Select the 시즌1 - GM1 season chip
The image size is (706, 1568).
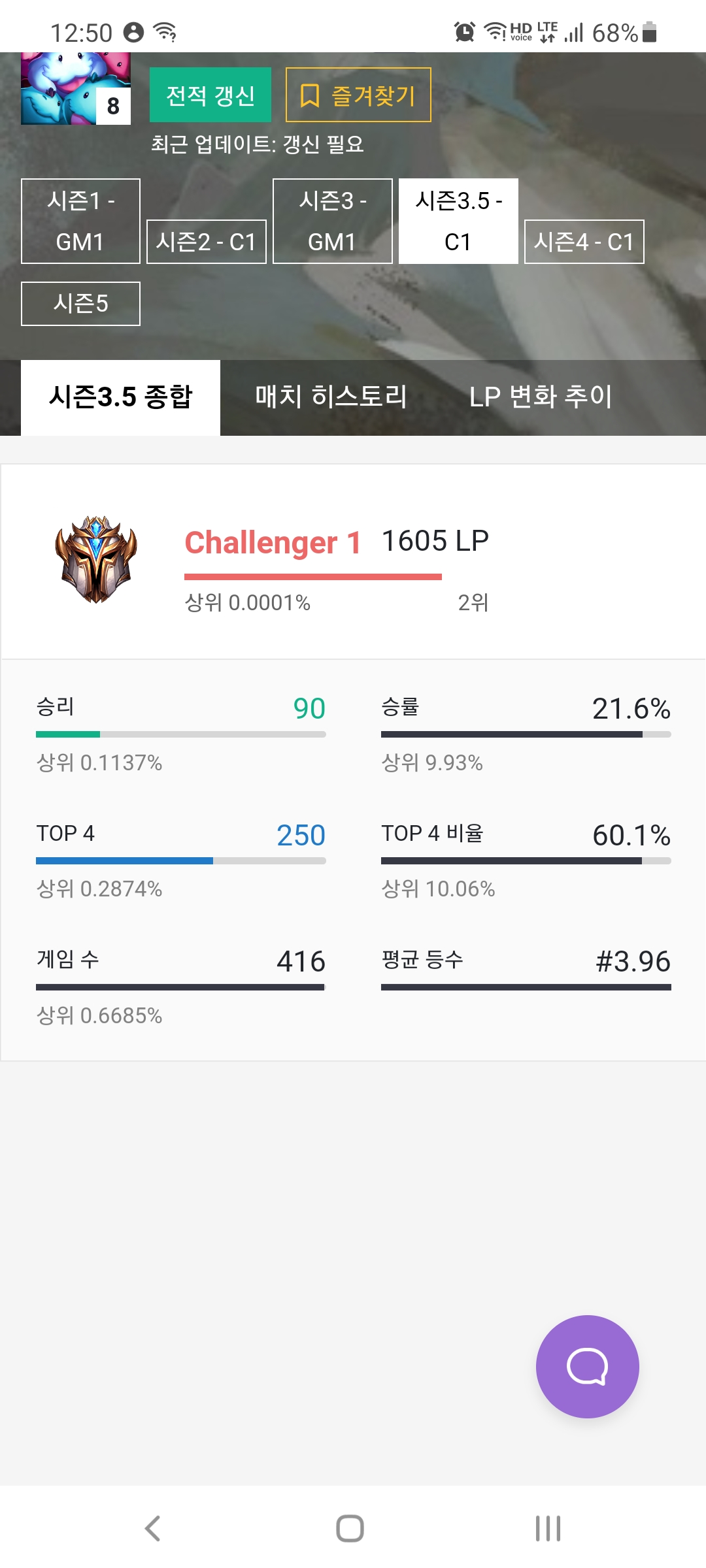tap(80, 221)
